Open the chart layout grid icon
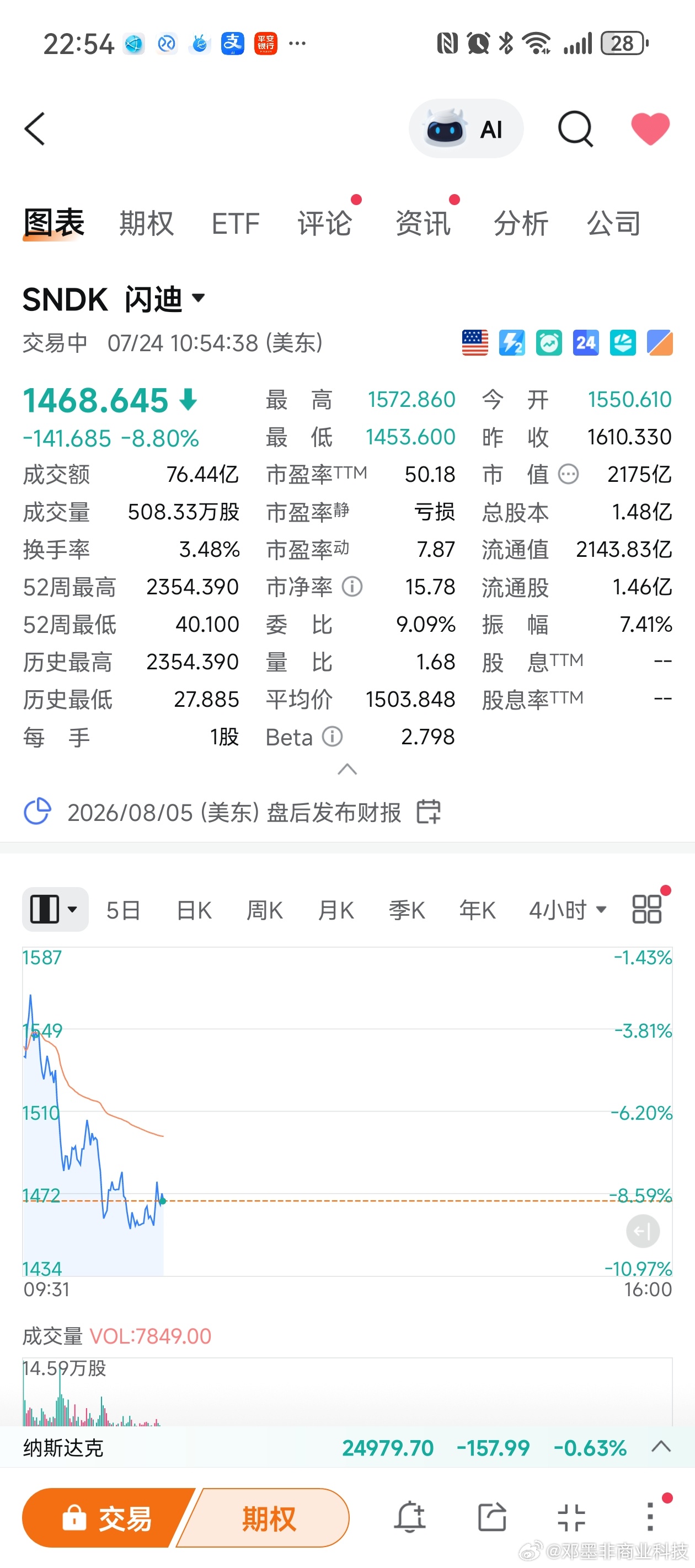695x1568 pixels. coord(647,909)
